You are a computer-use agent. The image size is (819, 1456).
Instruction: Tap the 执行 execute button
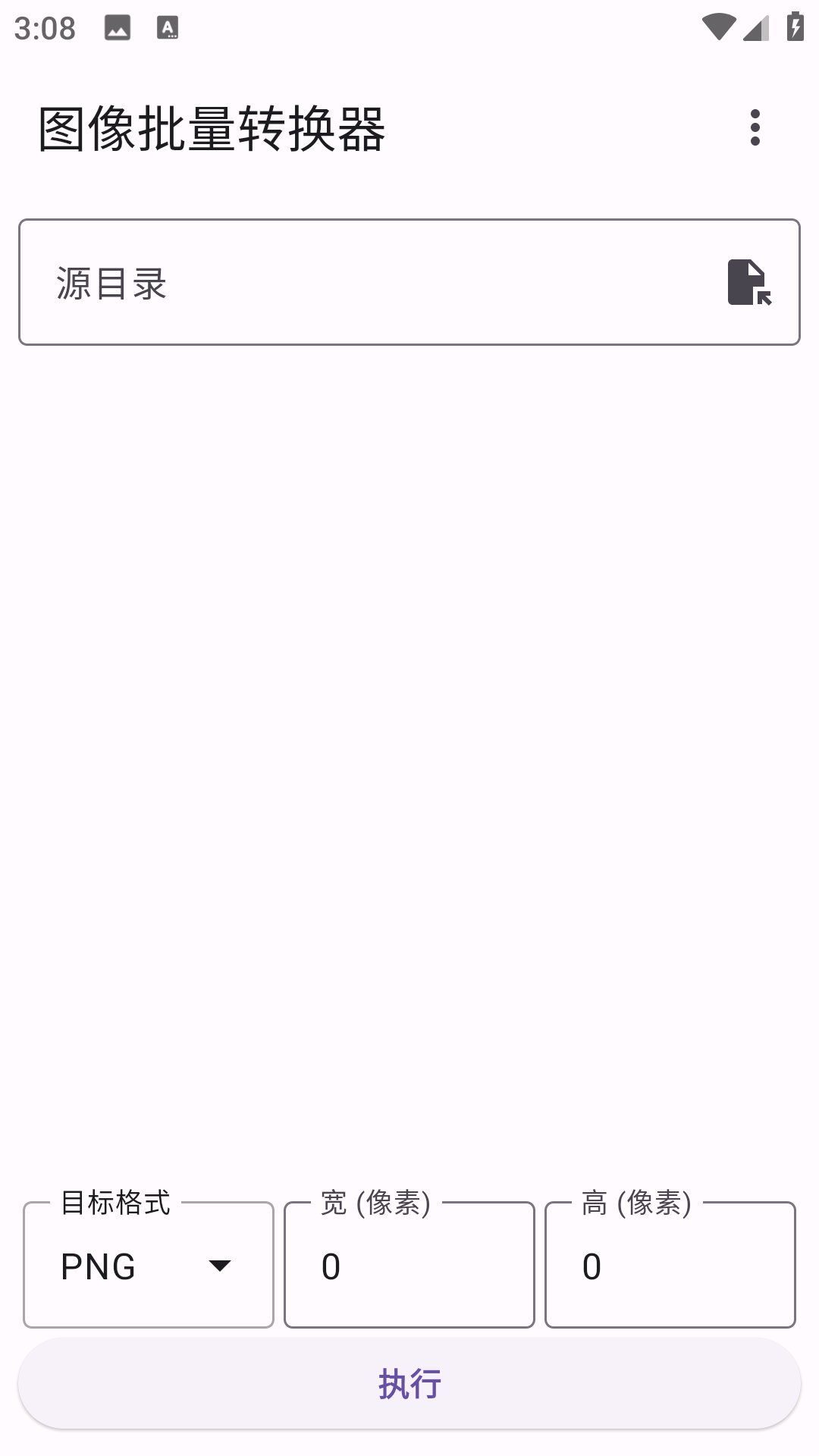click(x=409, y=1383)
